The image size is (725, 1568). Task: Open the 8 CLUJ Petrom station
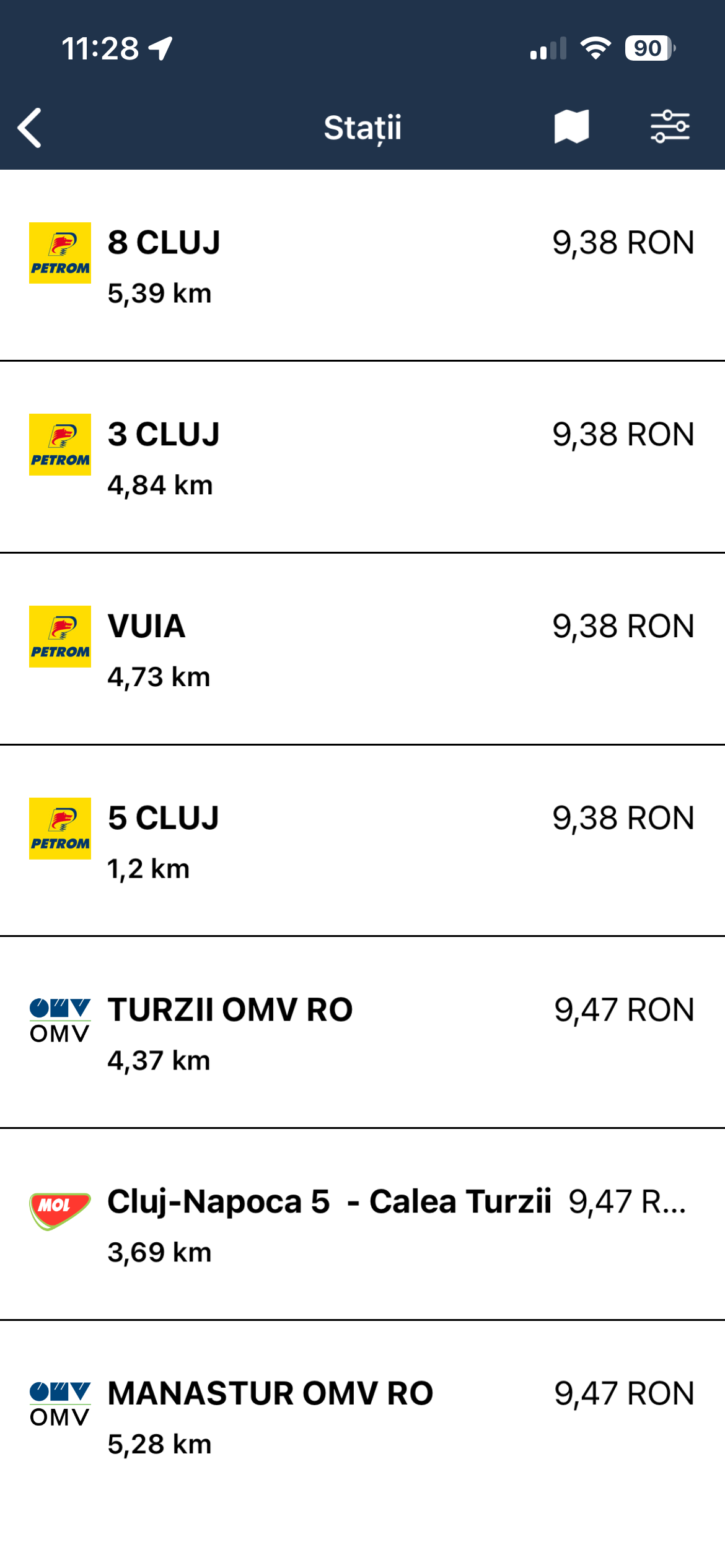click(x=362, y=266)
